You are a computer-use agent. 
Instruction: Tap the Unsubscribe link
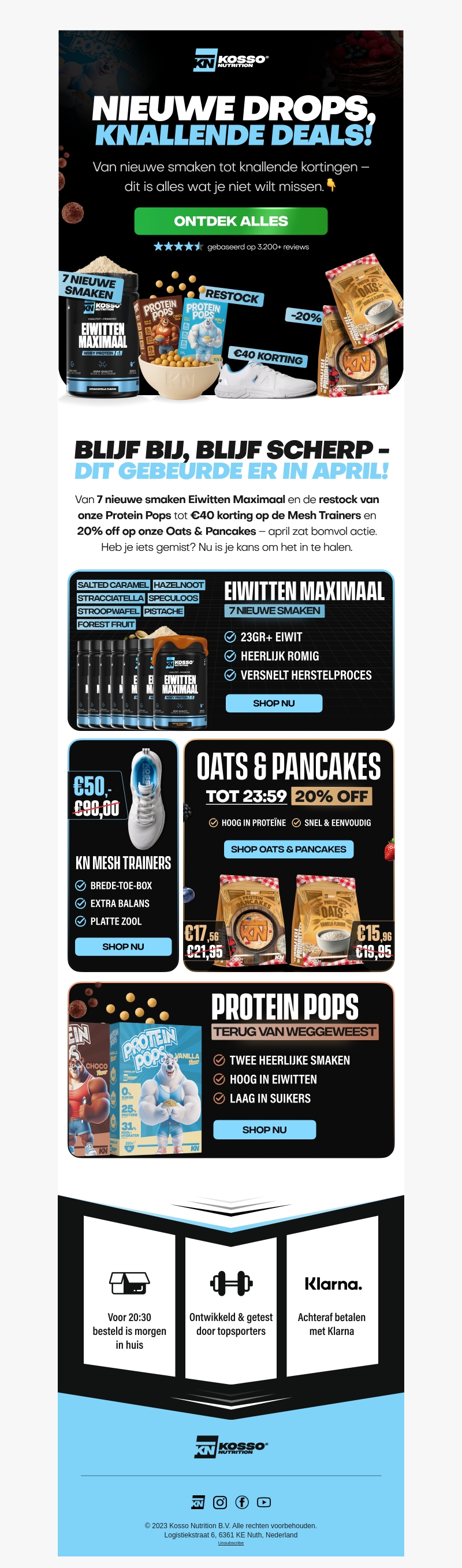(x=231, y=1543)
